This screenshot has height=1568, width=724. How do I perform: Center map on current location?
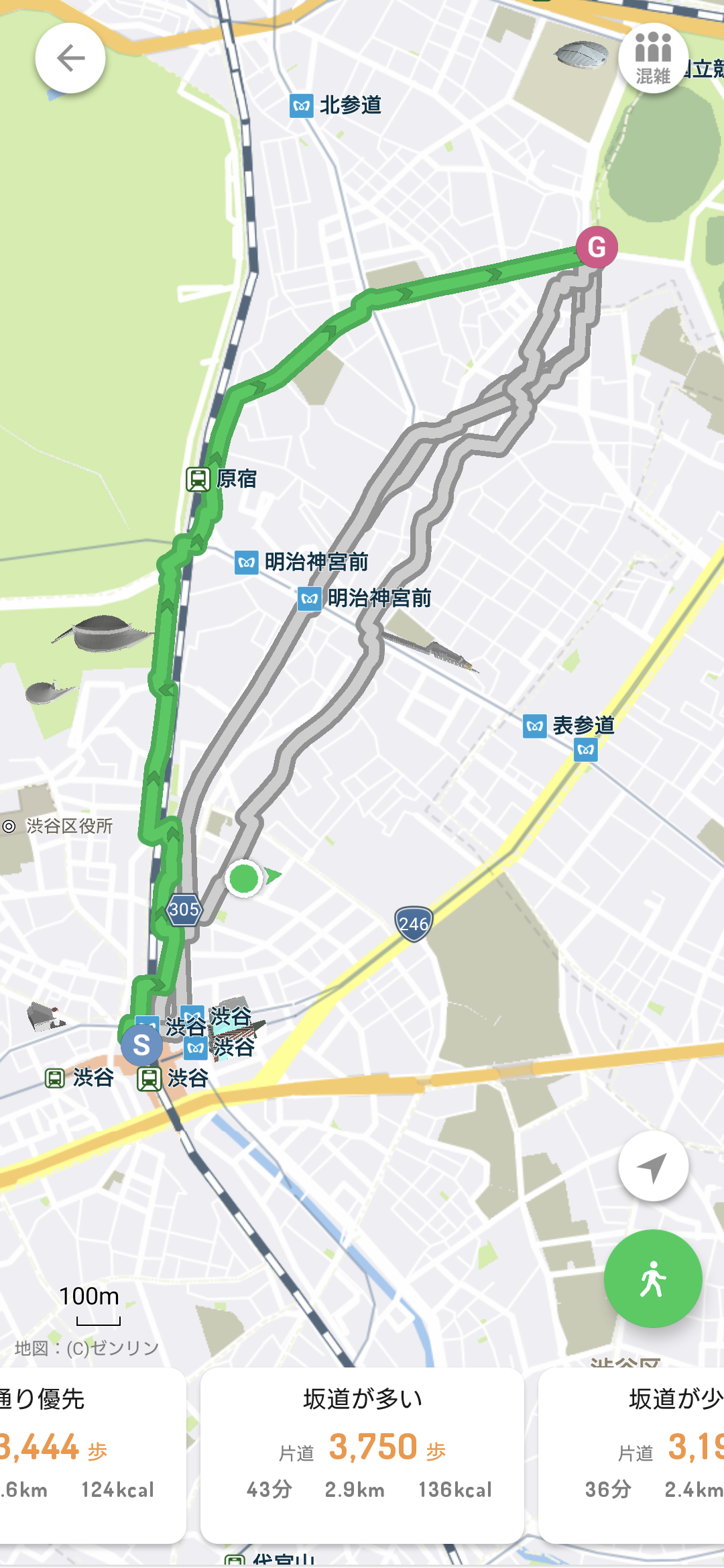point(653,1166)
